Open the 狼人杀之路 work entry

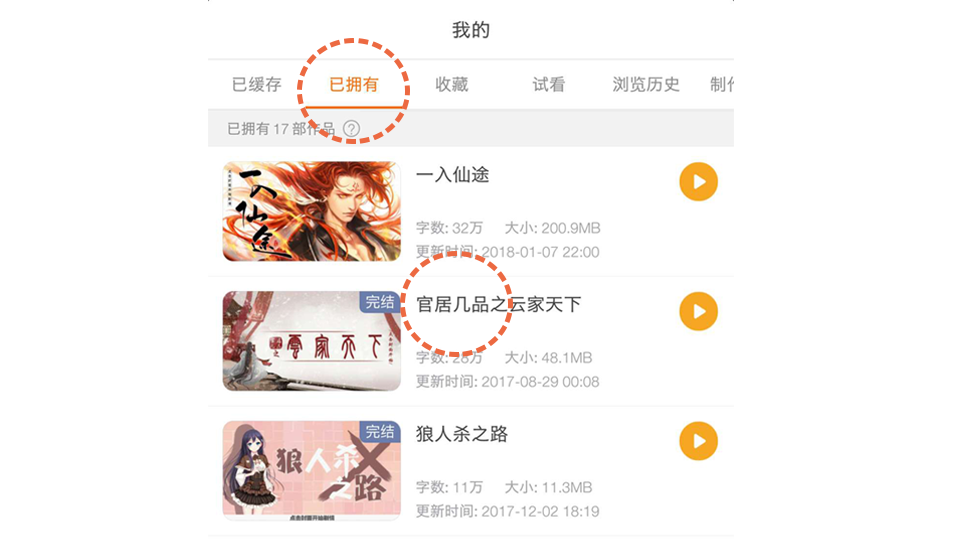[462, 434]
